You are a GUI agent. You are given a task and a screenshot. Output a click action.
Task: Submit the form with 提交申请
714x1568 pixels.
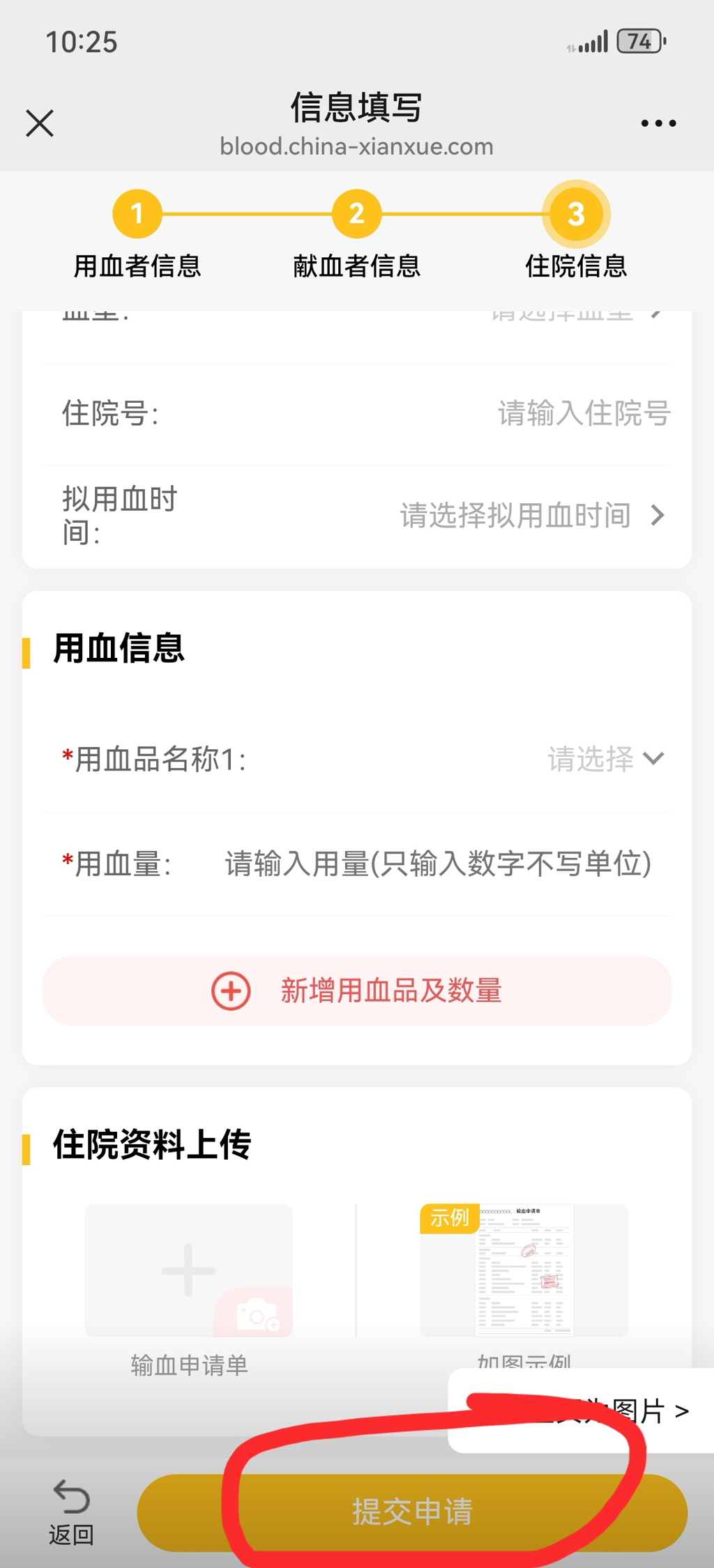[412, 1512]
